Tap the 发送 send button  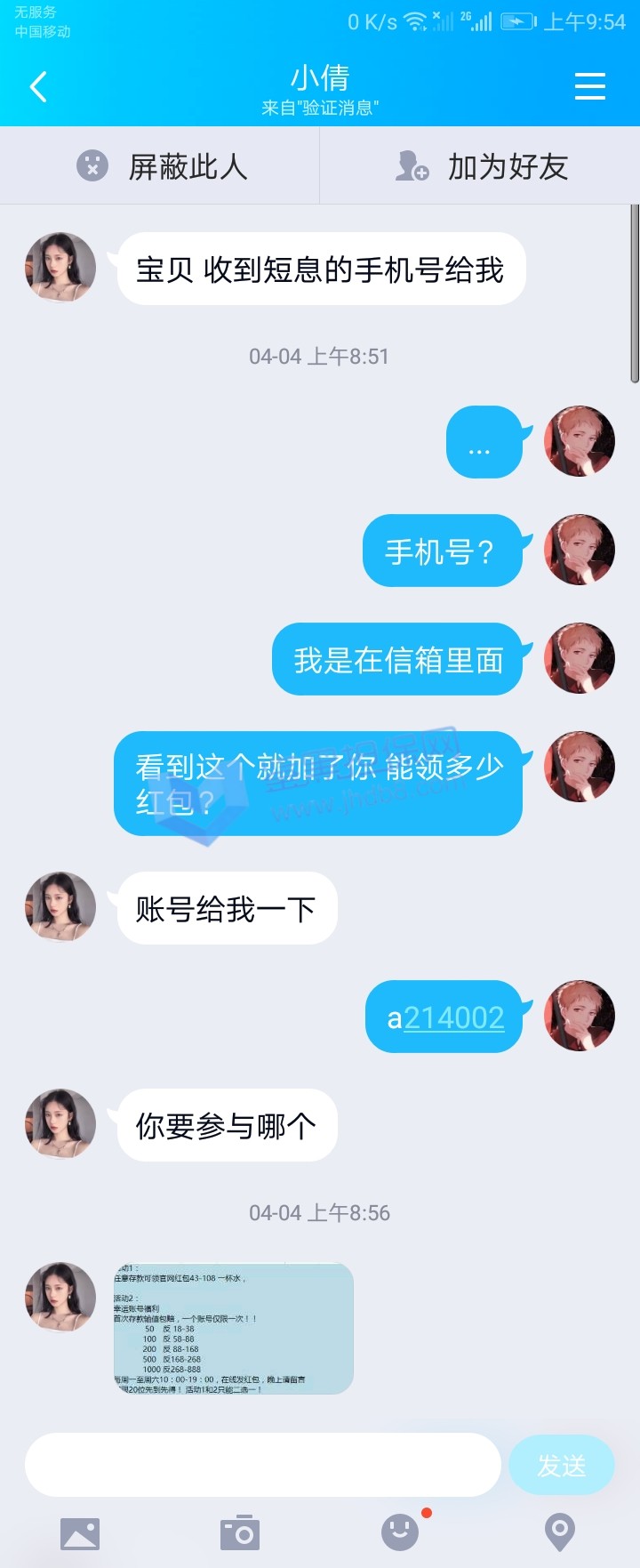coord(561,1465)
